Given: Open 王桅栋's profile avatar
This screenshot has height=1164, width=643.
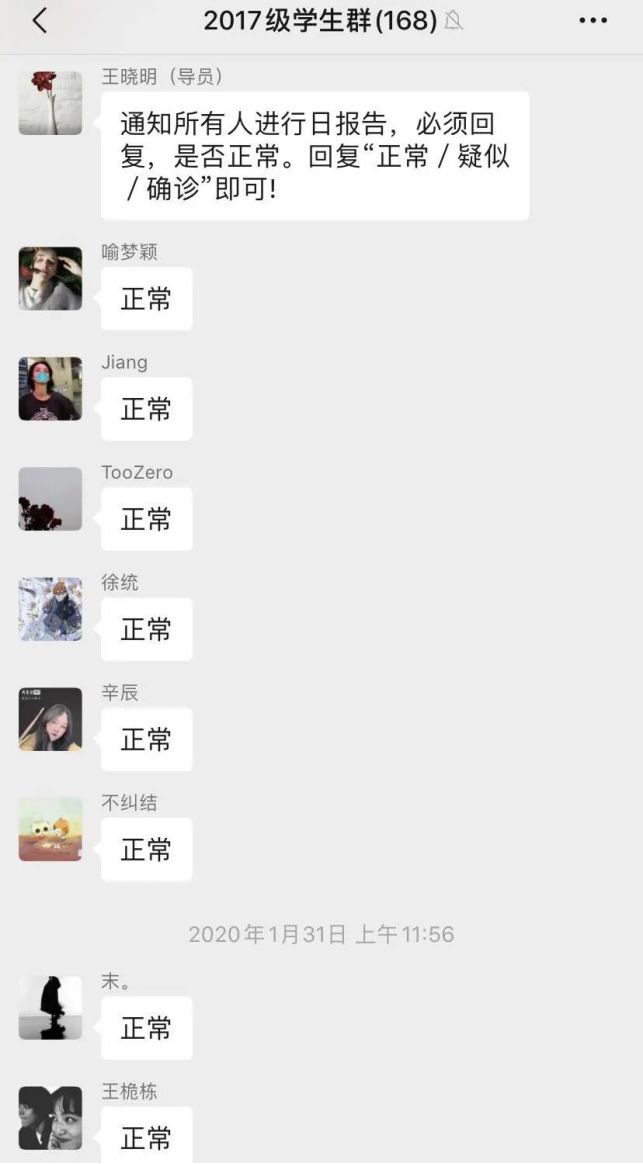Looking at the screenshot, I should 50,1117.
